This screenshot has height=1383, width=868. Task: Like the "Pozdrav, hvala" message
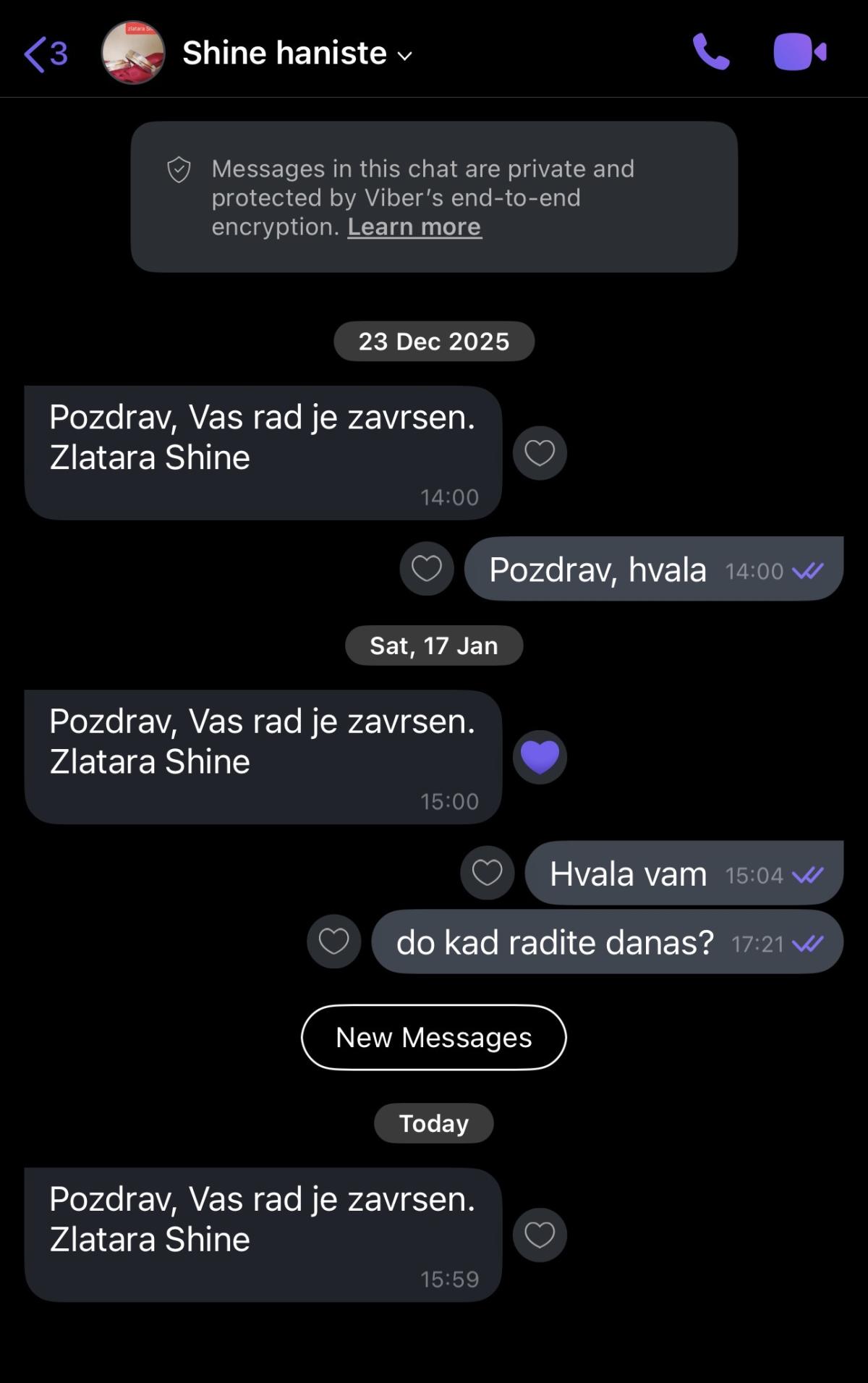[x=427, y=569]
